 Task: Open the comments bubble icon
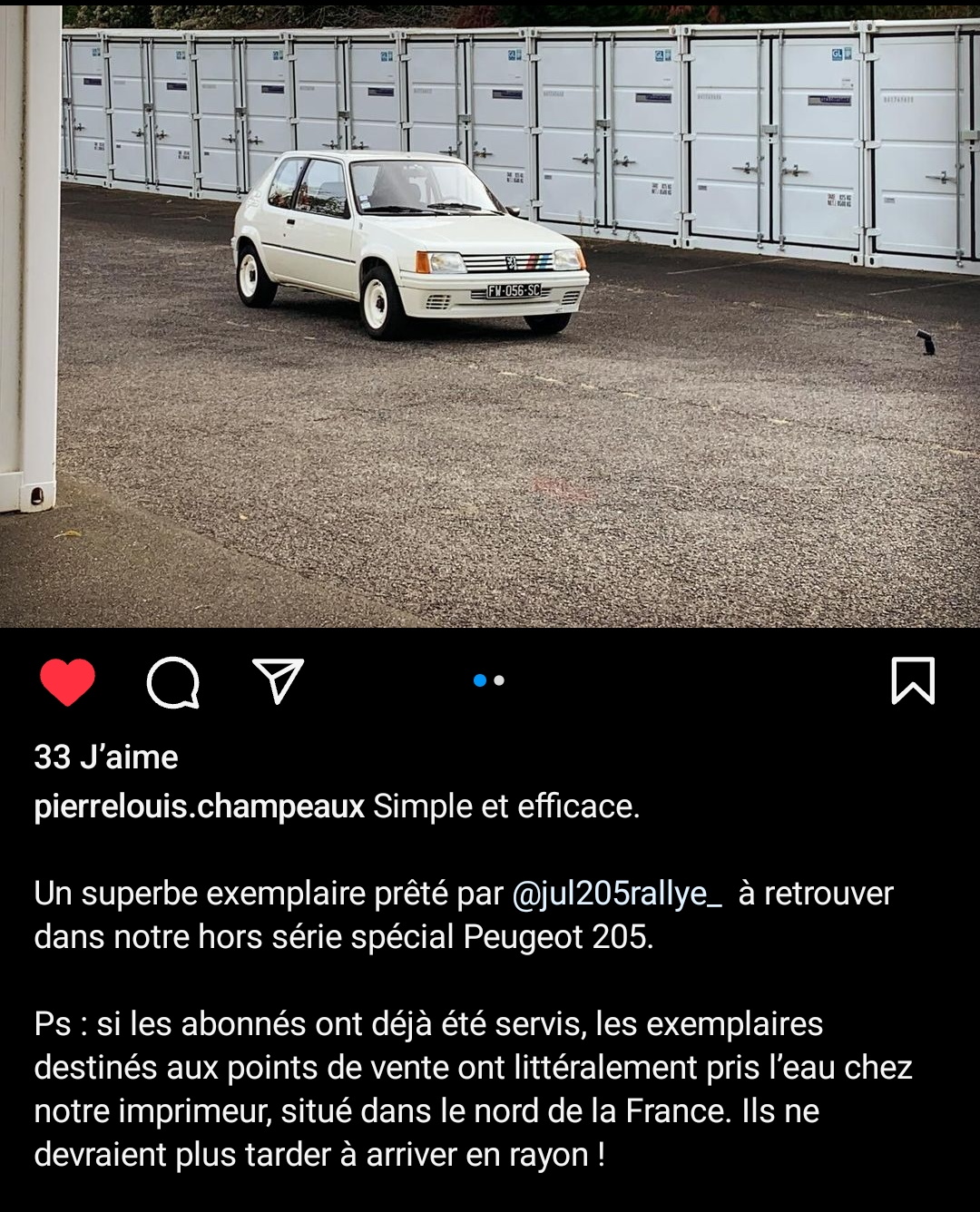tap(172, 682)
